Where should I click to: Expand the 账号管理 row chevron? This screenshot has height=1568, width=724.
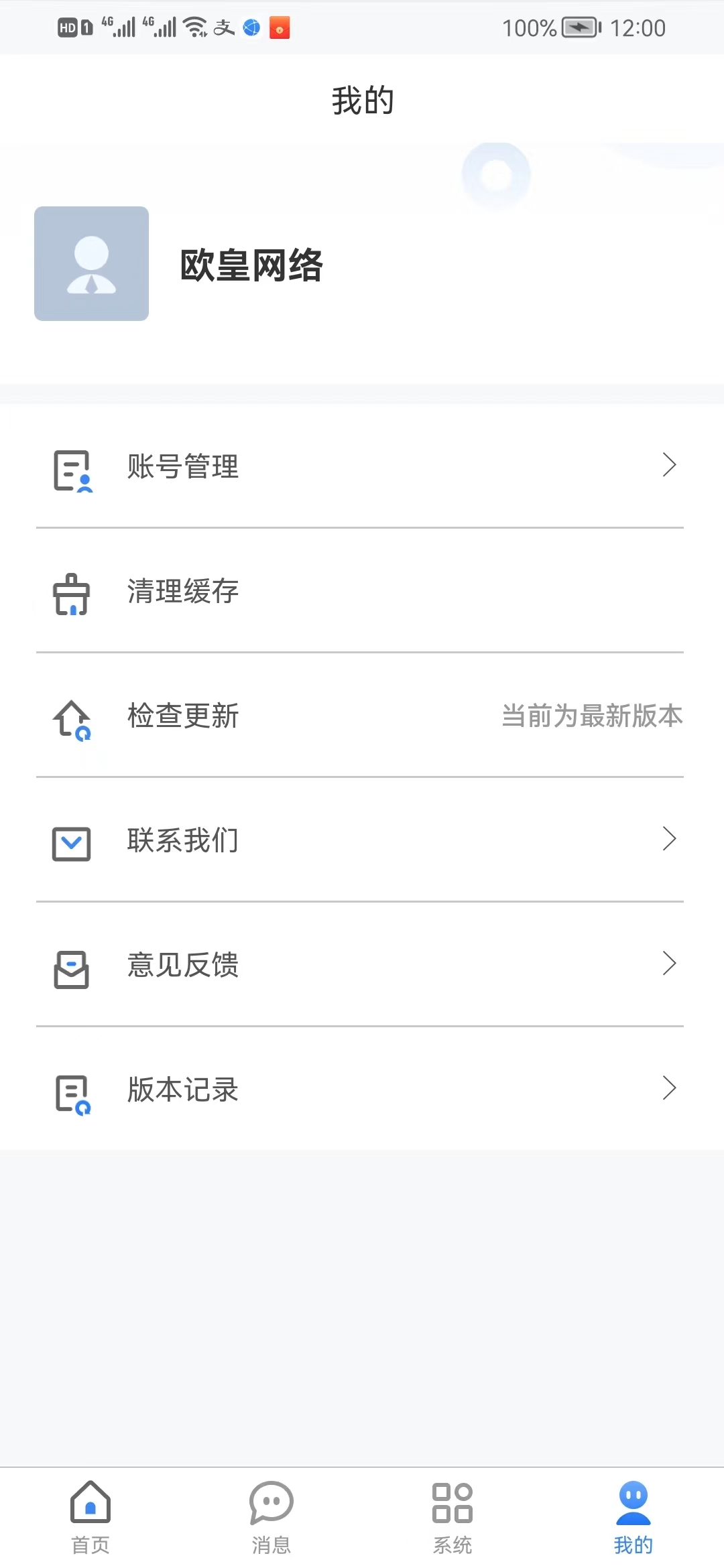pyautogui.click(x=669, y=466)
